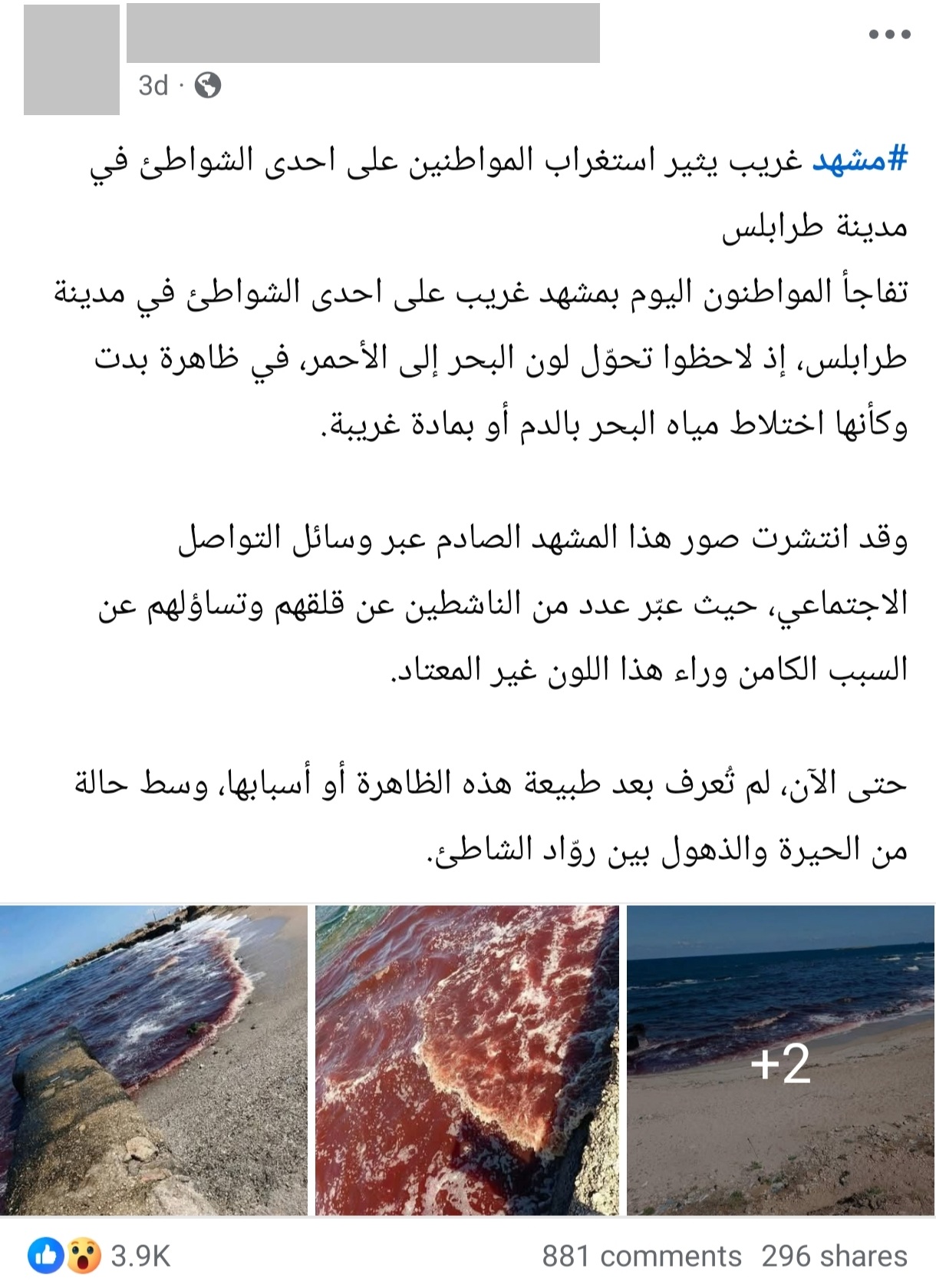Image resolution: width=936 pixels, height=1288 pixels.
Task: Open the poster's profile picture
Action: [x=71, y=60]
